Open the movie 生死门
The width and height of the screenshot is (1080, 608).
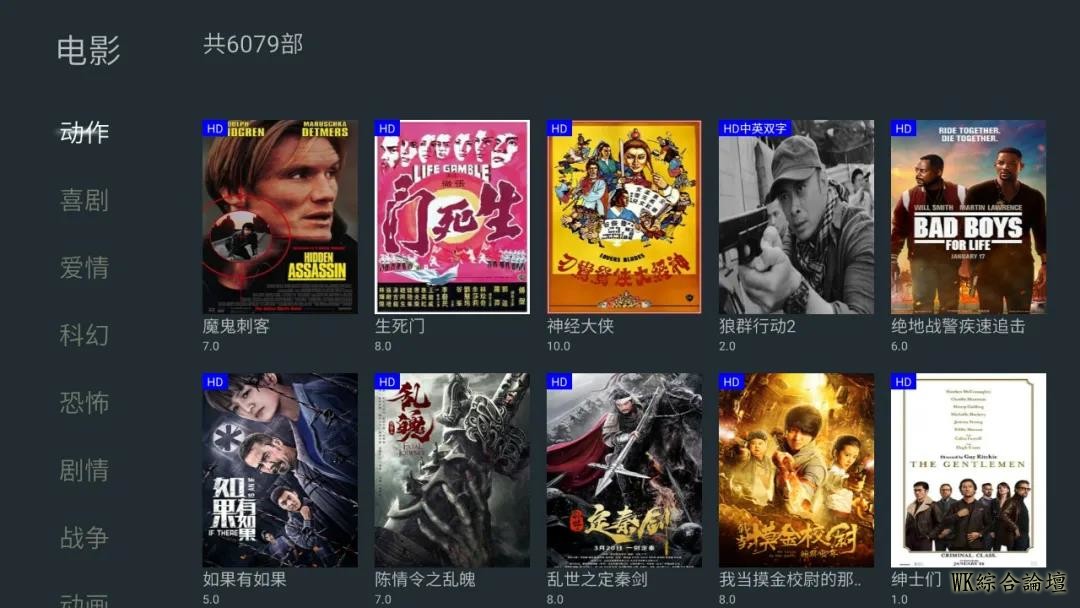[452, 217]
